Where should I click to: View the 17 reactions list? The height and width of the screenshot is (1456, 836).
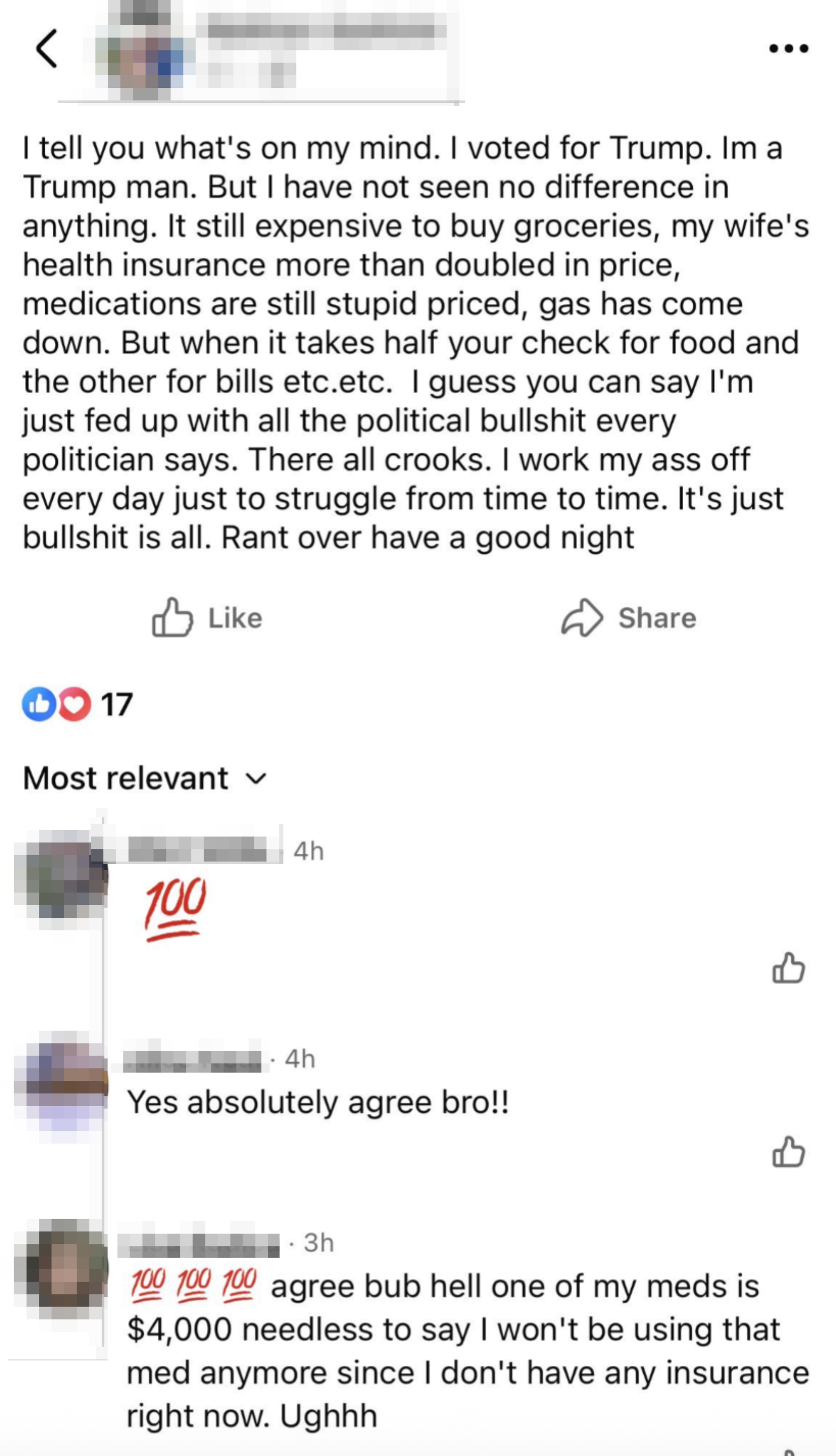pos(78,704)
